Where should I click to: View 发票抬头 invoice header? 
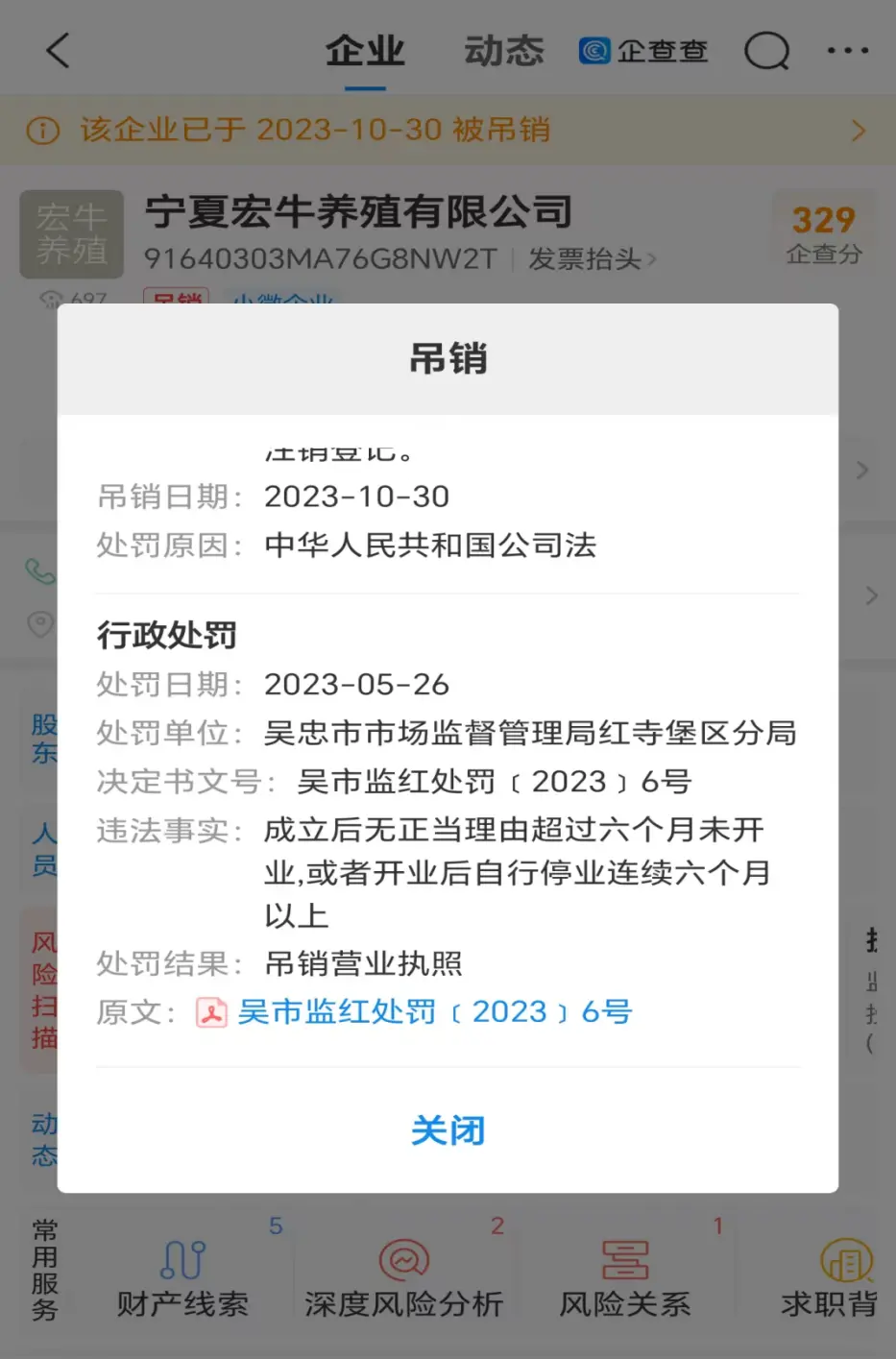(x=591, y=259)
